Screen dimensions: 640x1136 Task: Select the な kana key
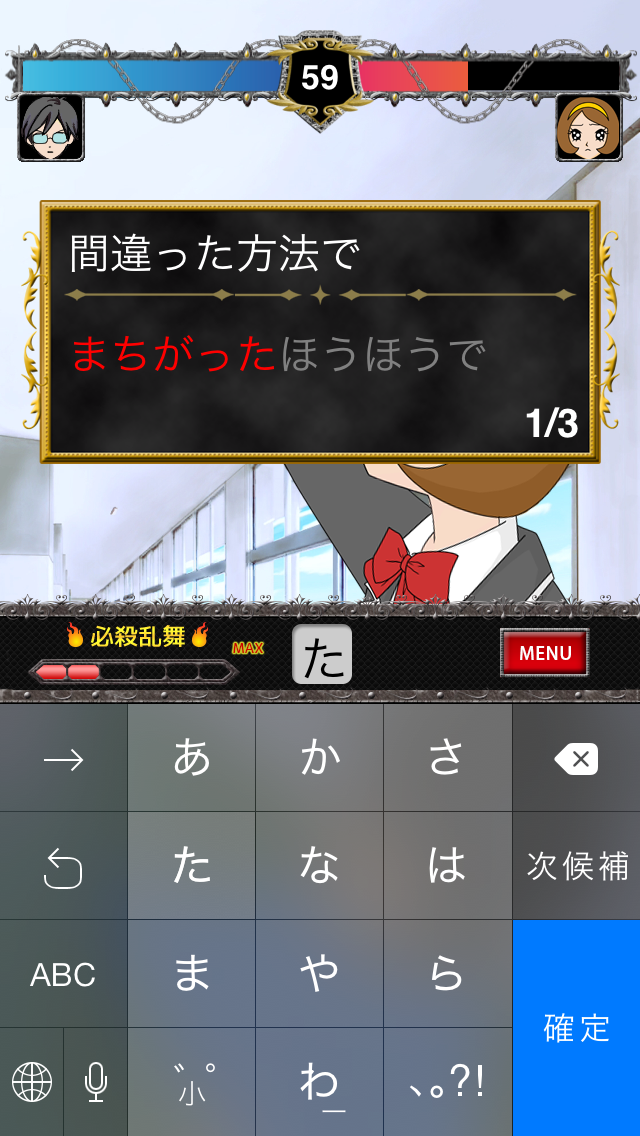click(x=320, y=866)
